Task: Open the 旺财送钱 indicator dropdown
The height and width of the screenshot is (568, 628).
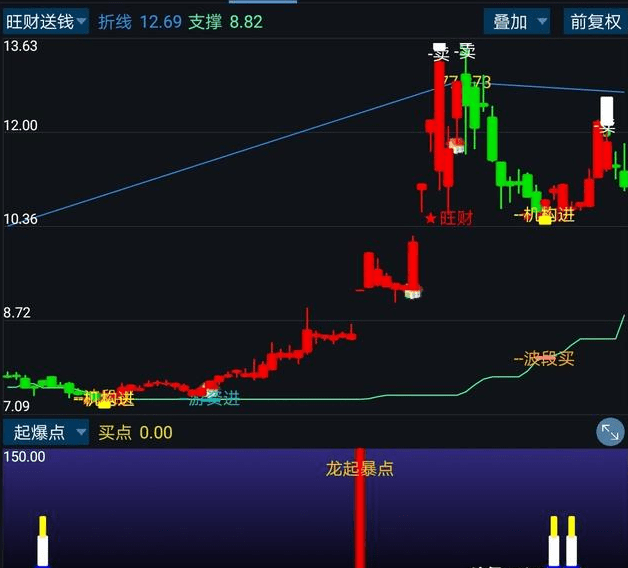Action: pyautogui.click(x=46, y=21)
